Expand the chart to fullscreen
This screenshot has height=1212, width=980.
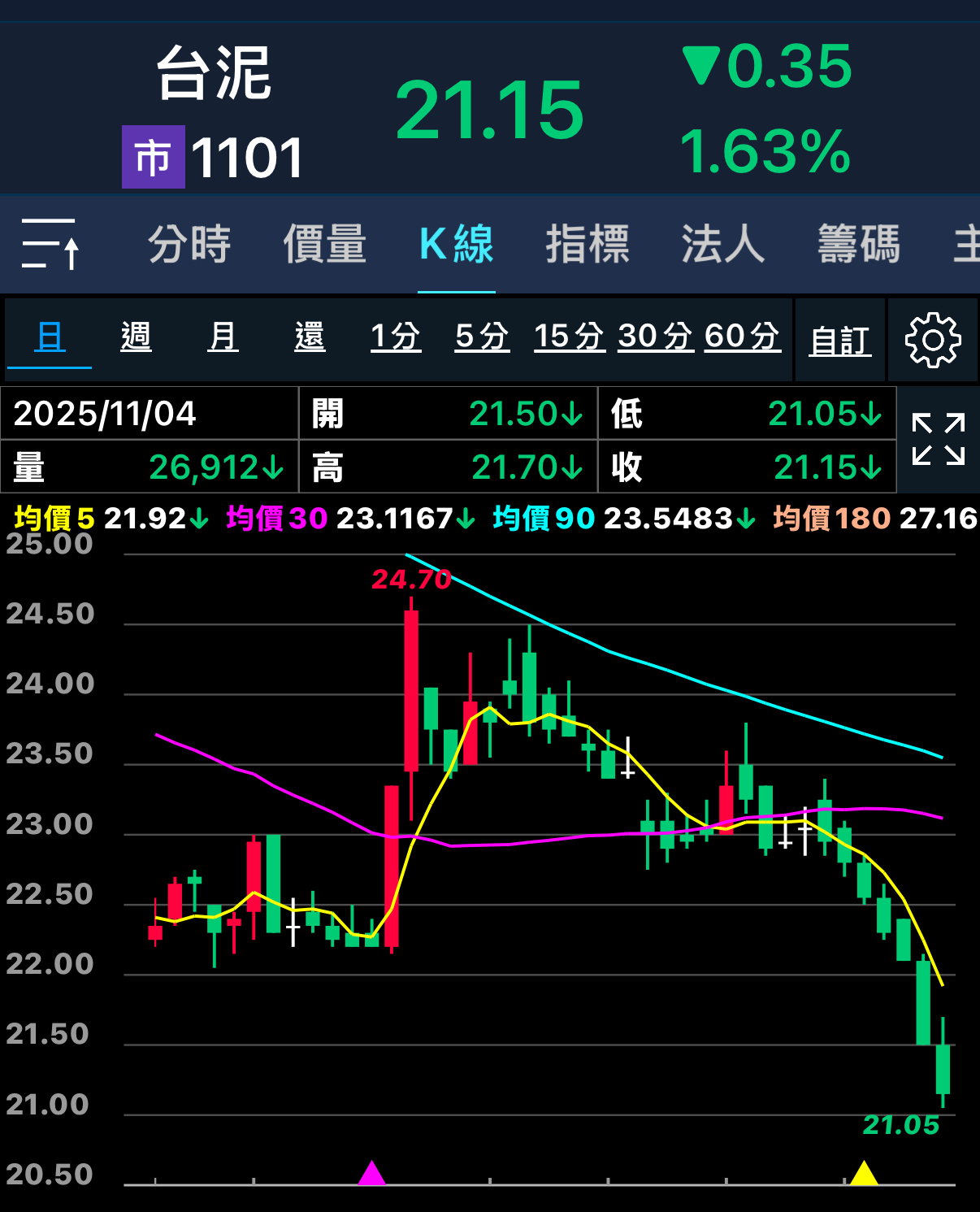point(938,440)
